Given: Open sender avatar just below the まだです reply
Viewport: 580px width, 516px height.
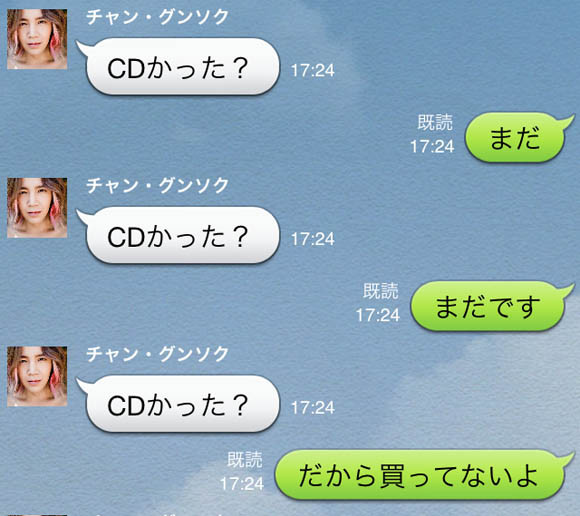Looking at the screenshot, I should [37, 376].
